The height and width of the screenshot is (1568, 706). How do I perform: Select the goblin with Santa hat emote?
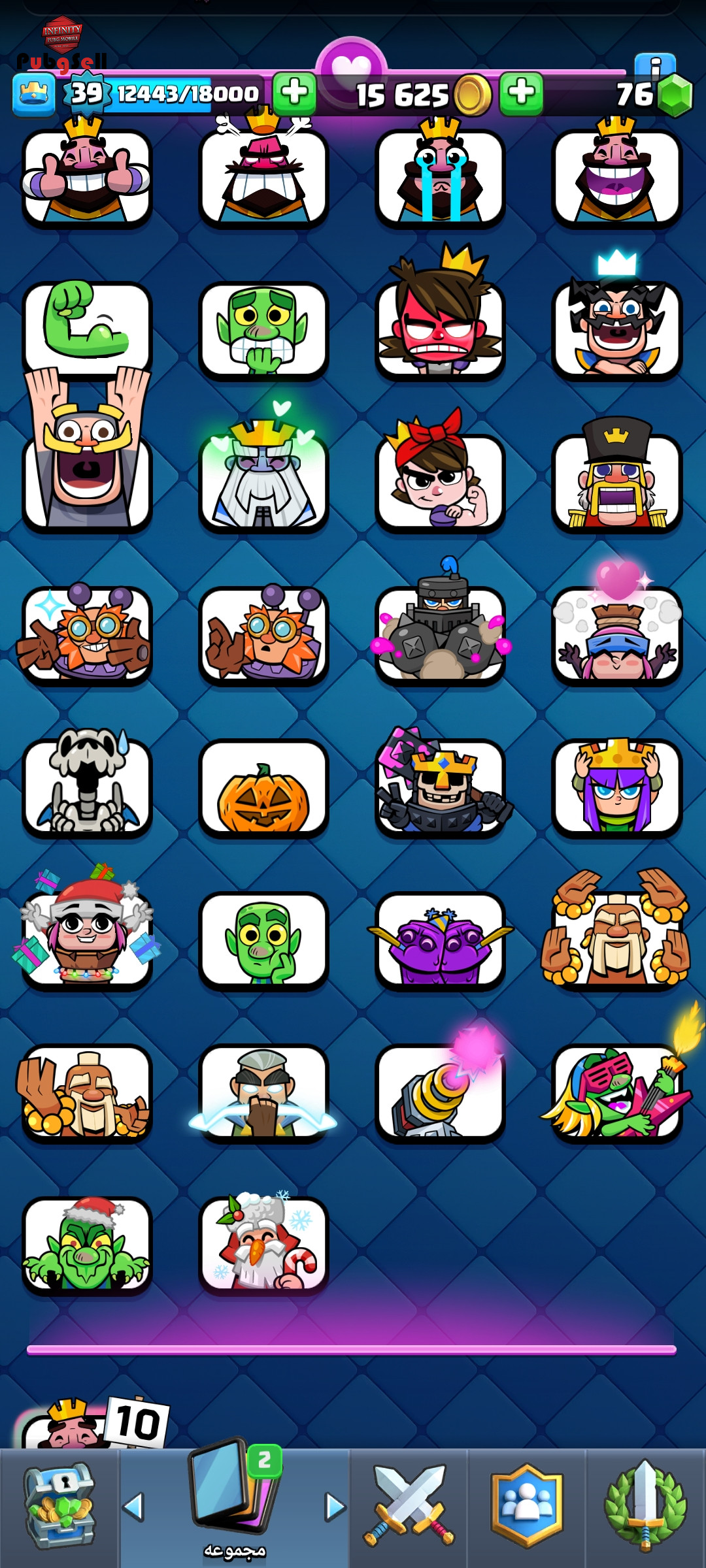[x=87, y=1246]
